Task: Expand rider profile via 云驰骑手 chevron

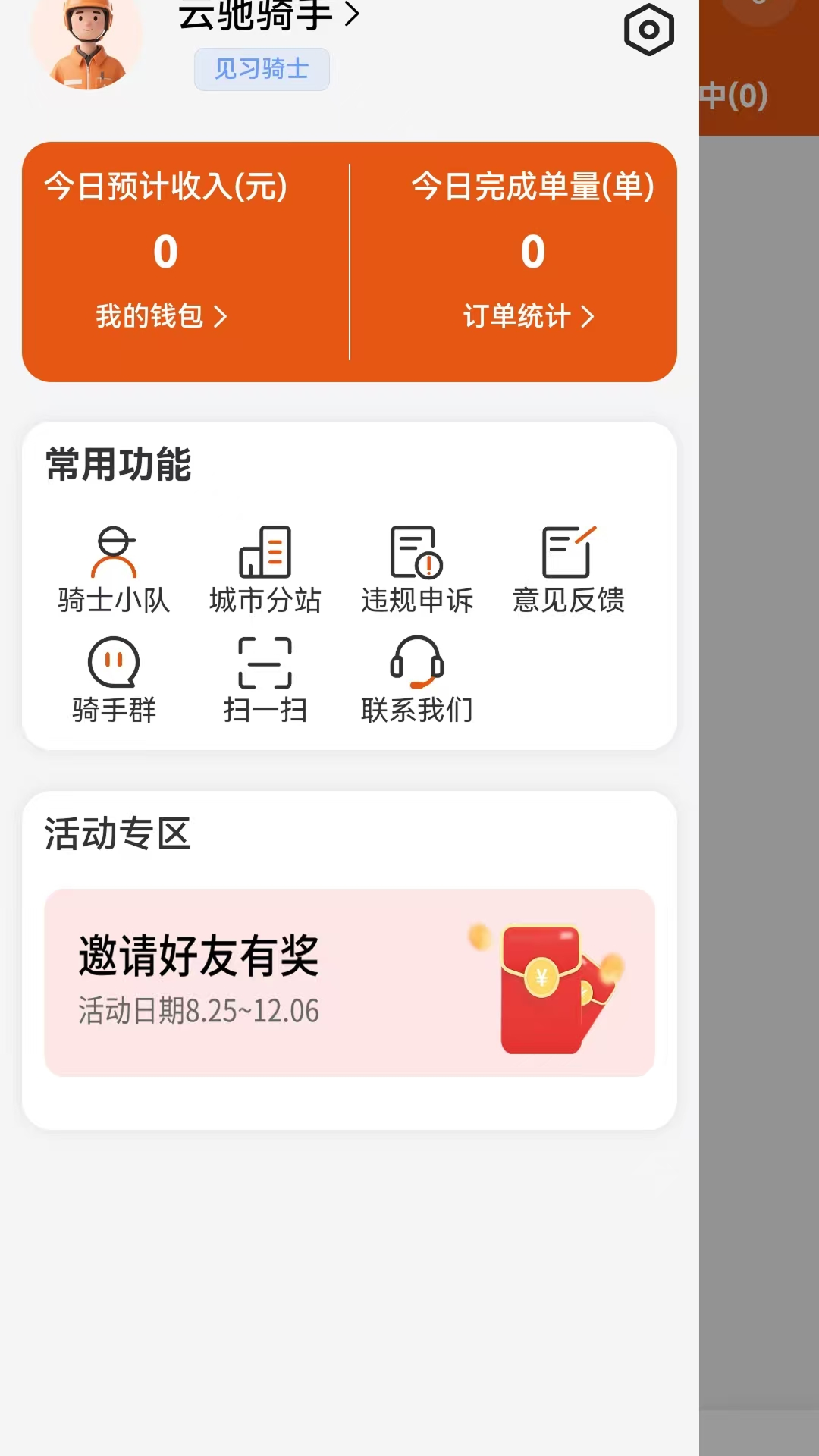Action: (353, 17)
